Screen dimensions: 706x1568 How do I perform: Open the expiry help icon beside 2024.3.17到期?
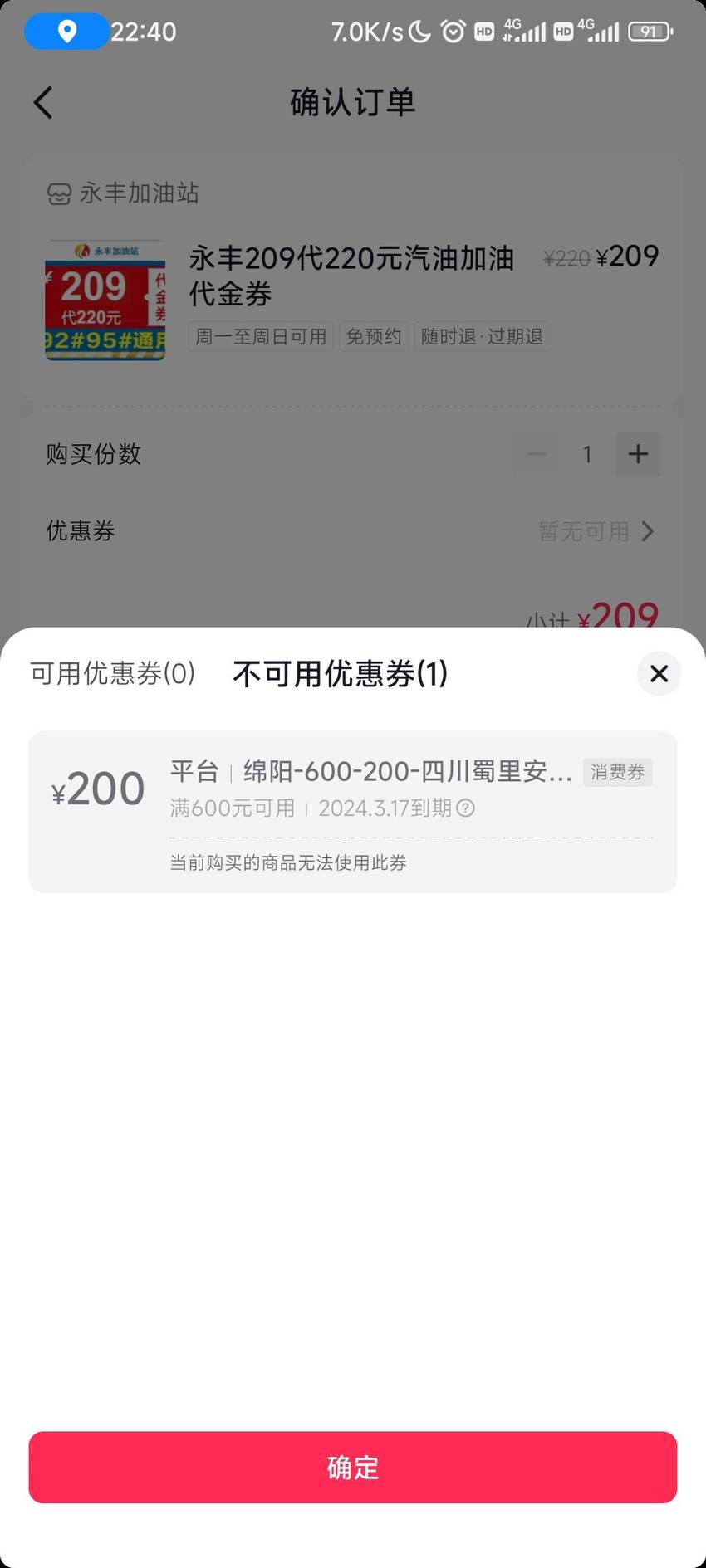point(466,808)
